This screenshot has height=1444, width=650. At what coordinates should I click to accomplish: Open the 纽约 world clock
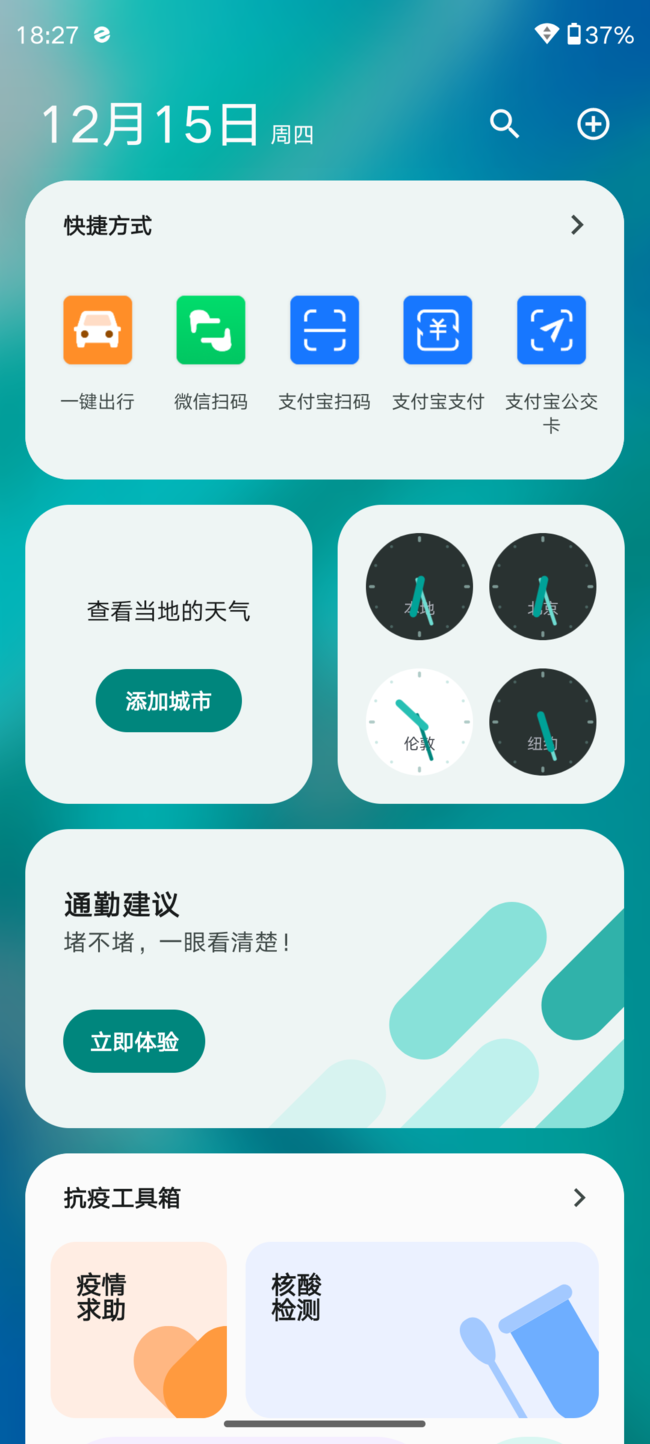point(542,721)
